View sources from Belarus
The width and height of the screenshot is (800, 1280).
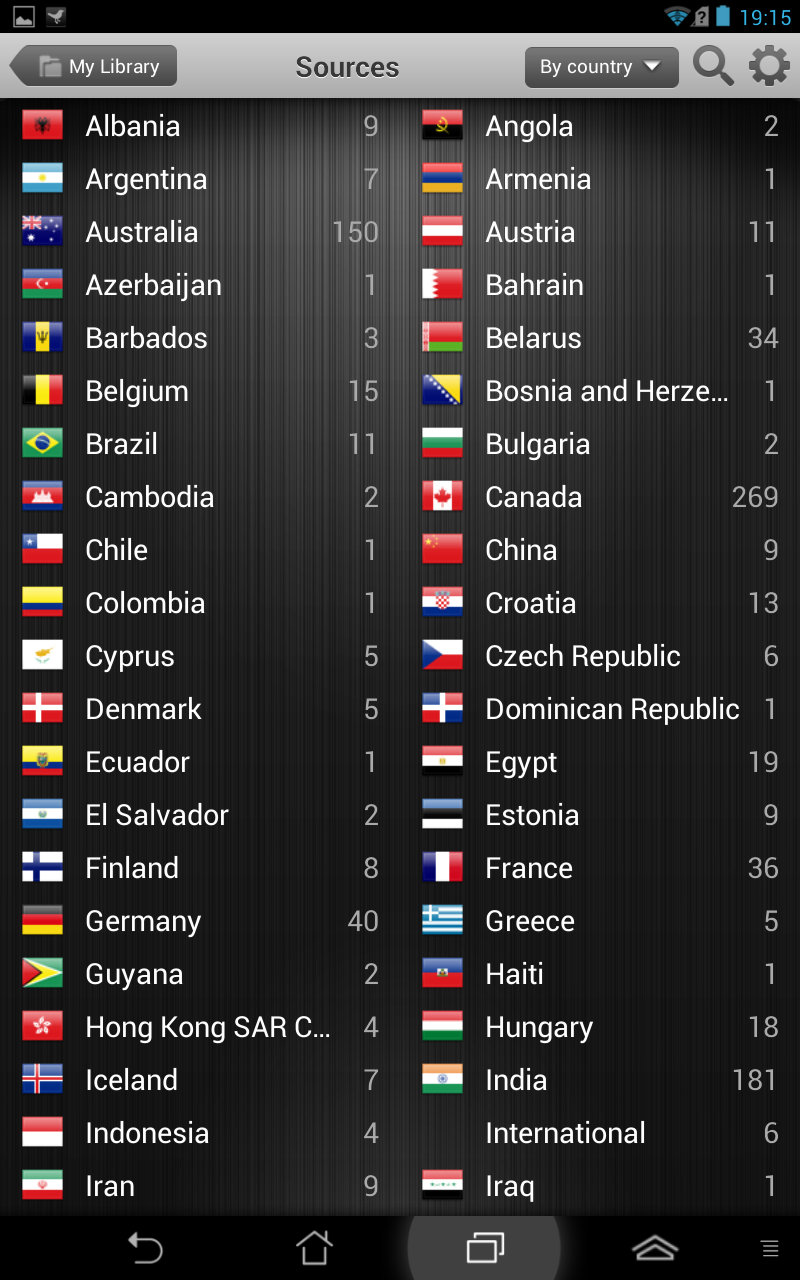(600, 338)
